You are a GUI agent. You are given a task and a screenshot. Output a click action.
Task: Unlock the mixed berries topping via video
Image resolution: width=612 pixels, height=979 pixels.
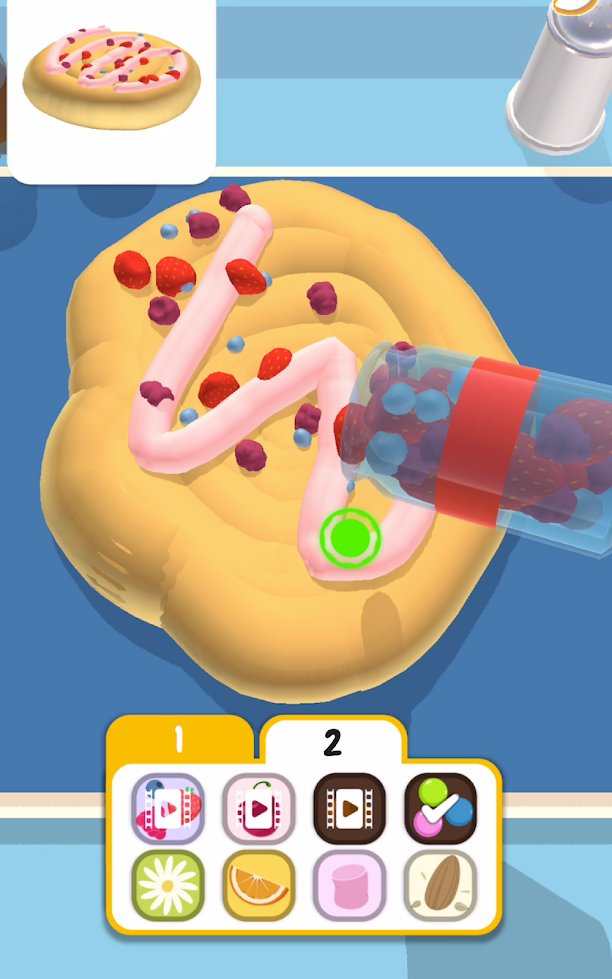click(168, 808)
